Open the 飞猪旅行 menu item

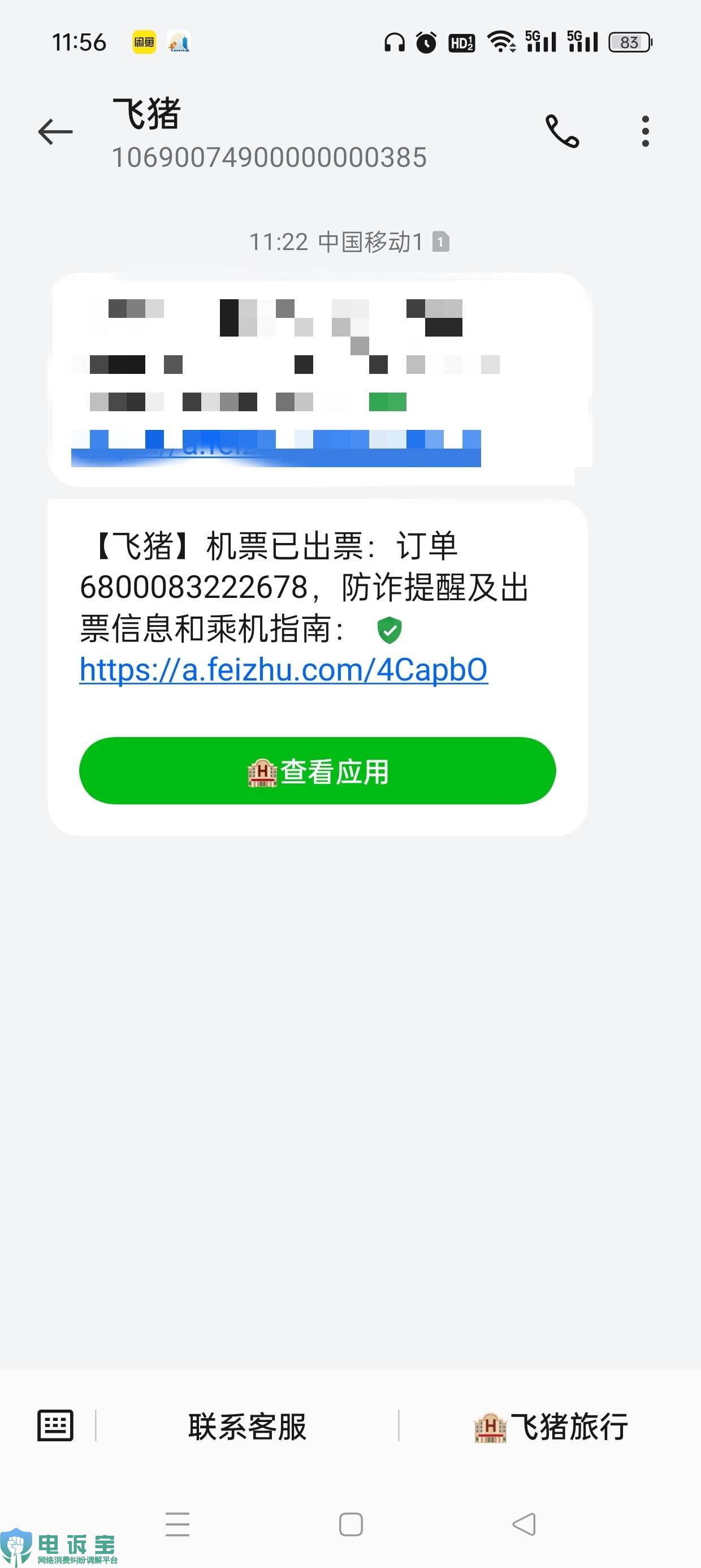pos(551,1426)
